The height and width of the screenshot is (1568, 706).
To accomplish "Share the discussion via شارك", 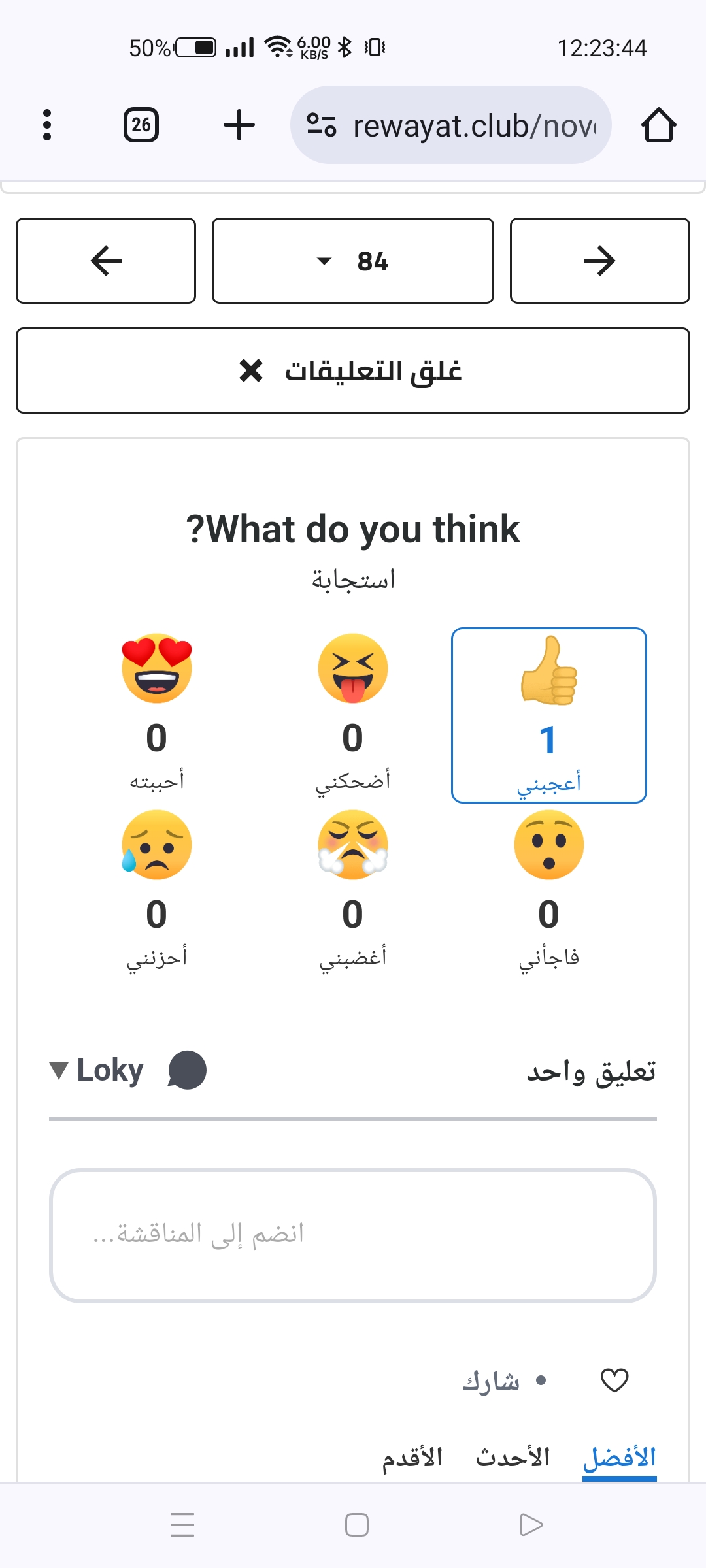I will click(x=491, y=1381).
